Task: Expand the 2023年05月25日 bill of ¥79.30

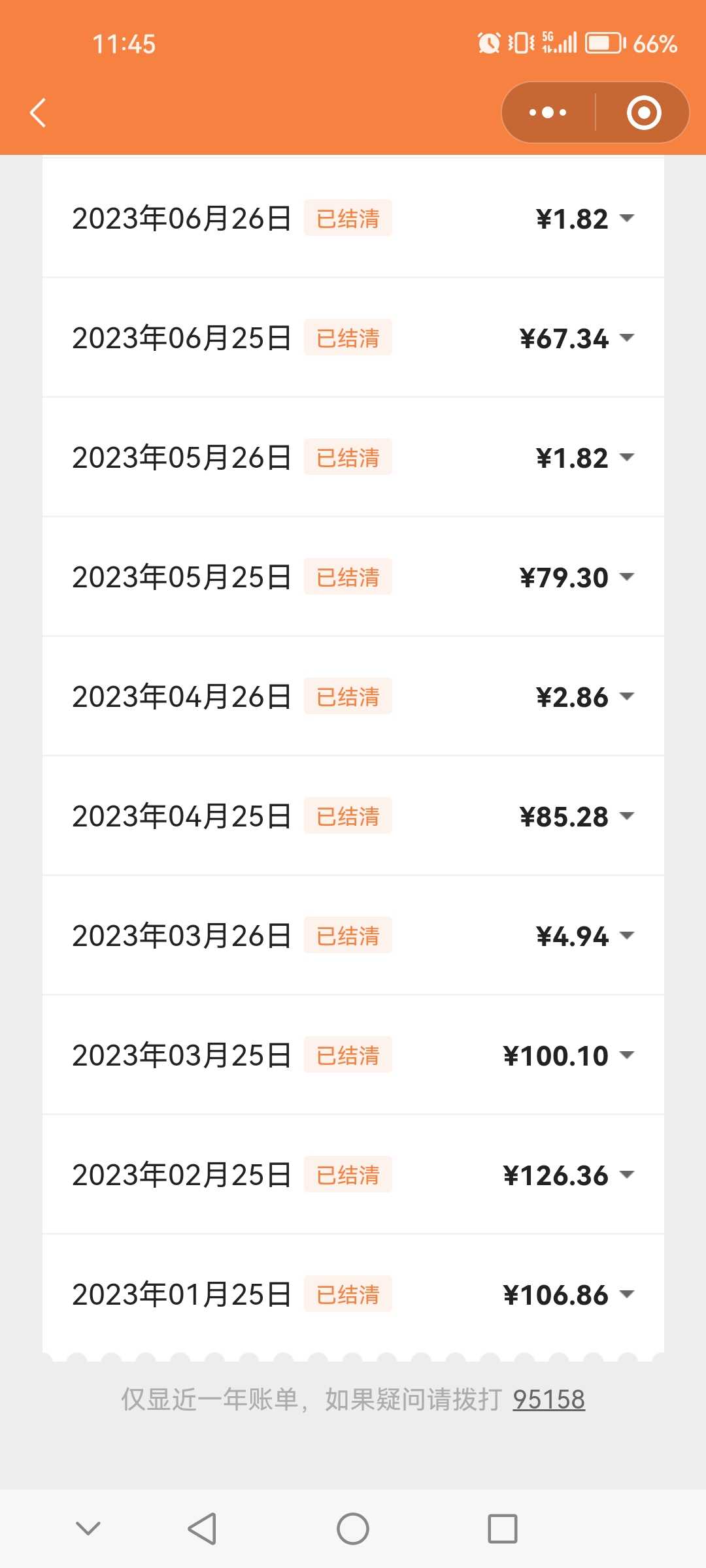Action: pos(353,577)
